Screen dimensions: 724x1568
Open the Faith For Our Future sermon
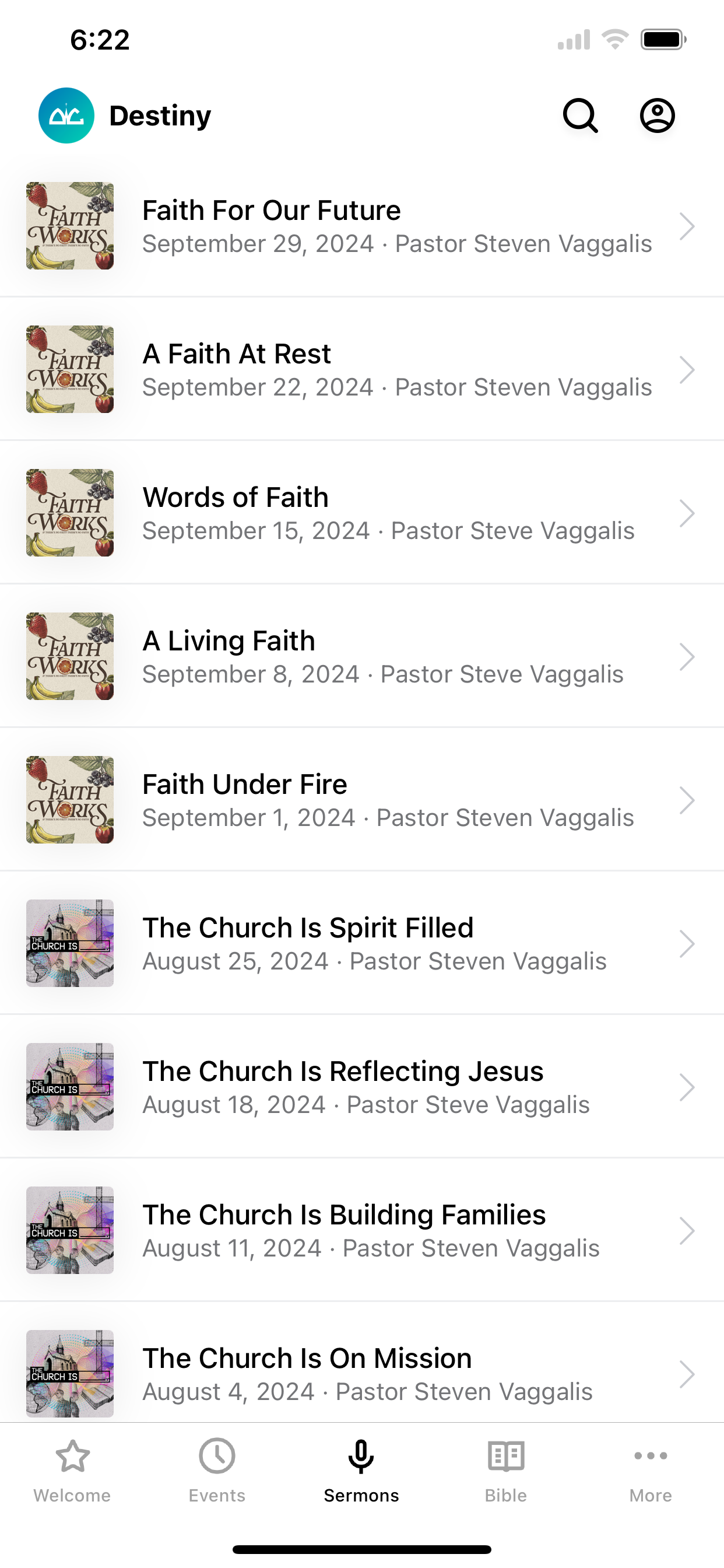coord(362,226)
